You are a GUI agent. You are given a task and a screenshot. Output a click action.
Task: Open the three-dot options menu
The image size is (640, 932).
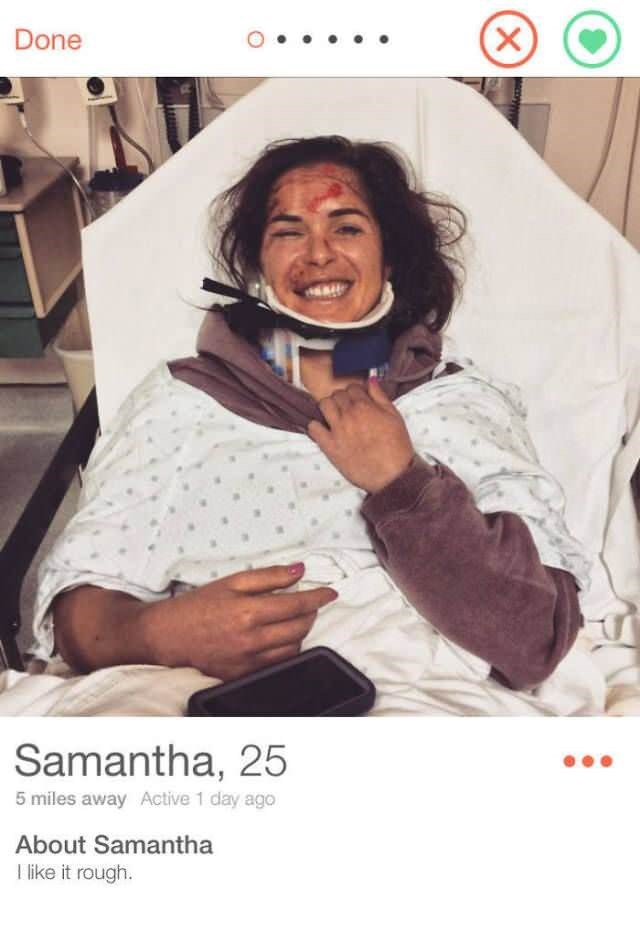[588, 761]
